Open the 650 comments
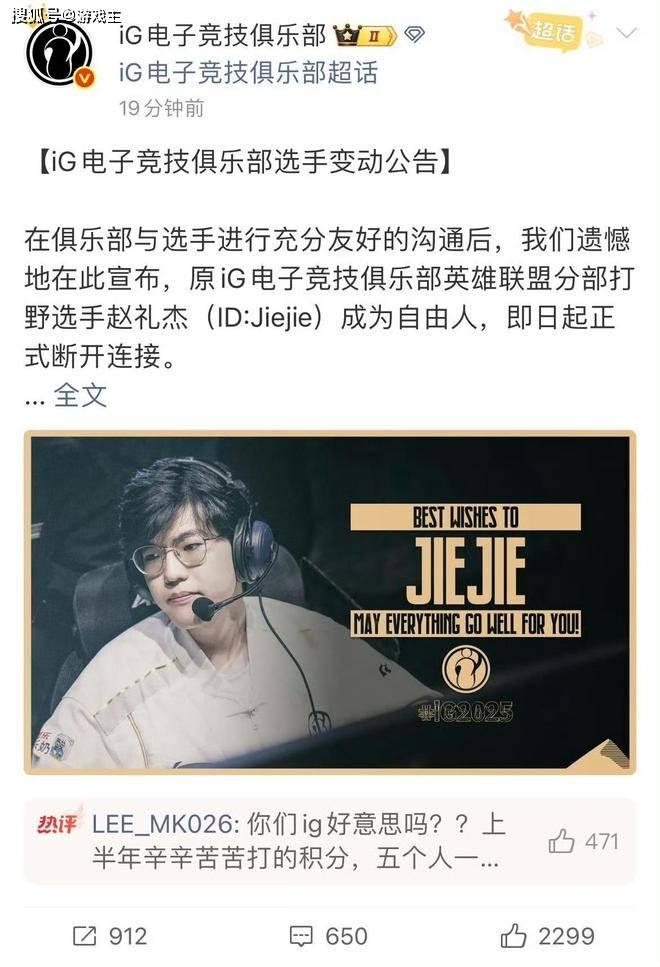Image resolution: width=660 pixels, height=967 pixels. pos(328,936)
